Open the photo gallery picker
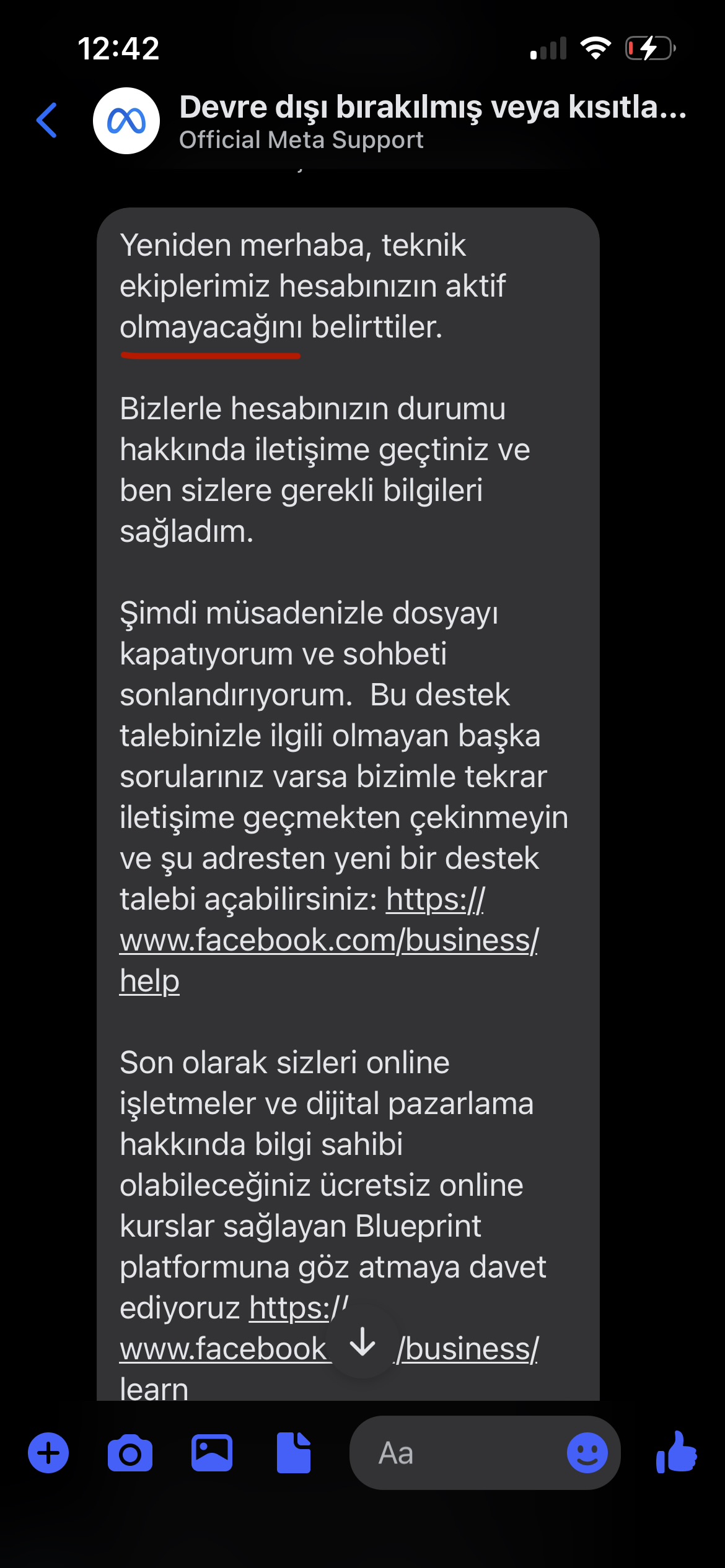This screenshot has width=725, height=1568. click(x=212, y=1453)
